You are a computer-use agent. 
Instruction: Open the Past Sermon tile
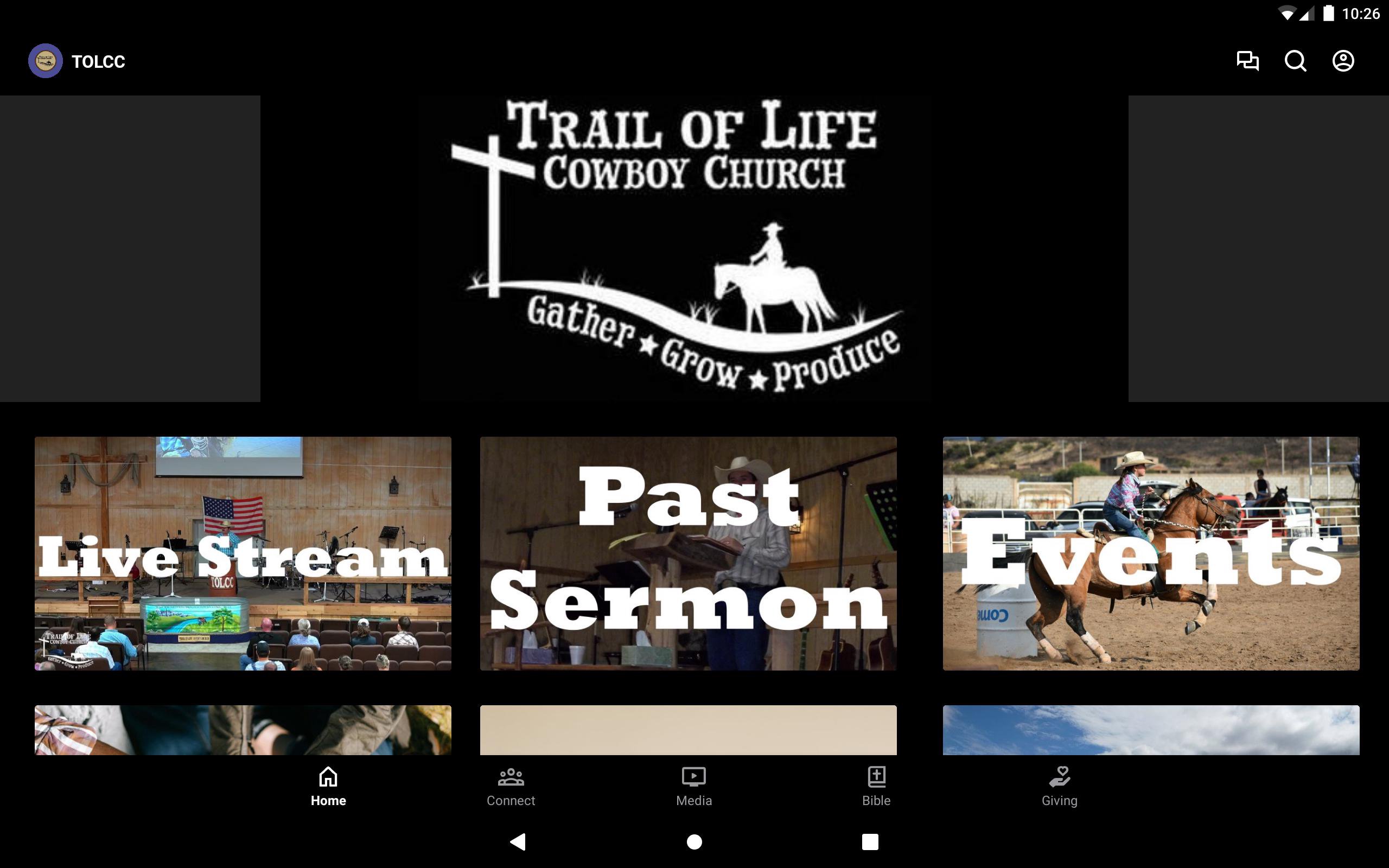pyautogui.click(x=688, y=553)
